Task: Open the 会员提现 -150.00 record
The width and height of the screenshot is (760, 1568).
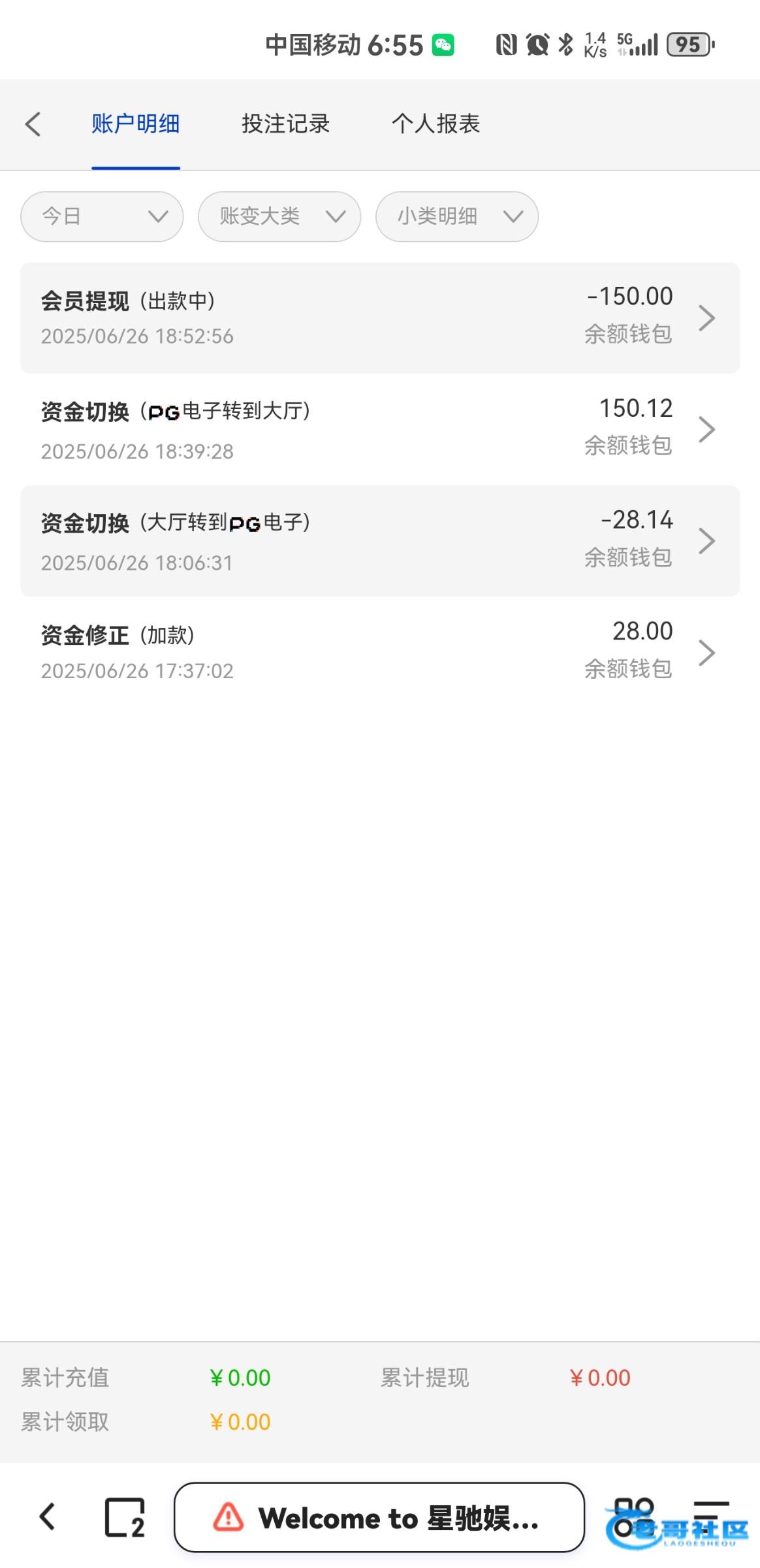Action: point(380,318)
